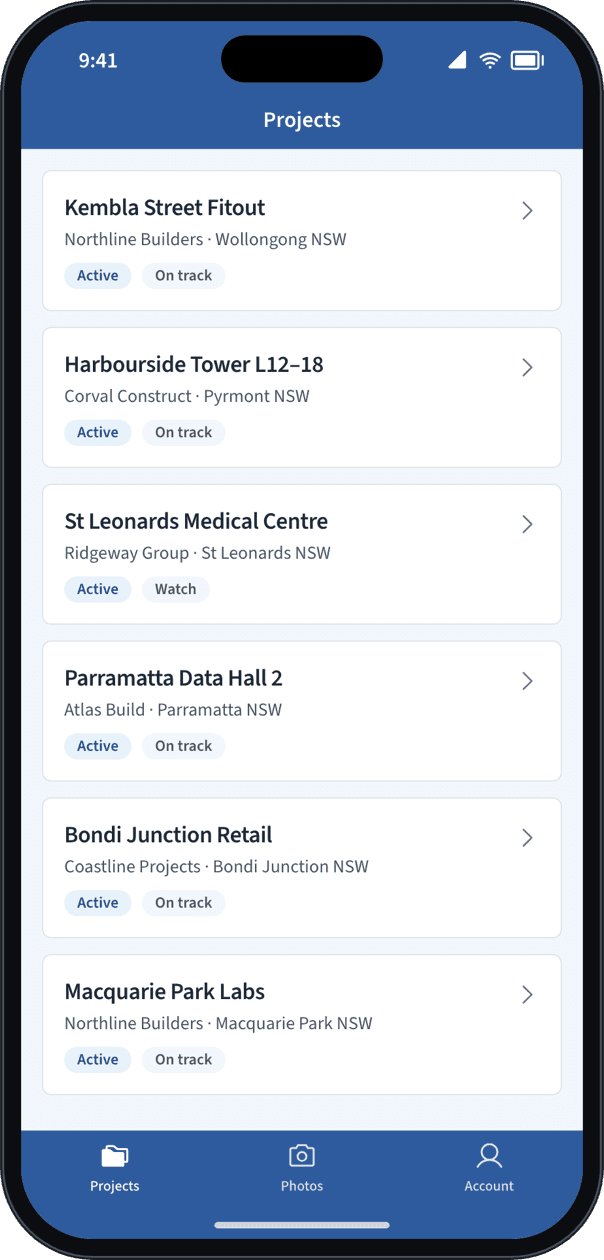604x1260 pixels.
Task: Tap the Projects tab in the bottom bar
Action: point(115,1168)
